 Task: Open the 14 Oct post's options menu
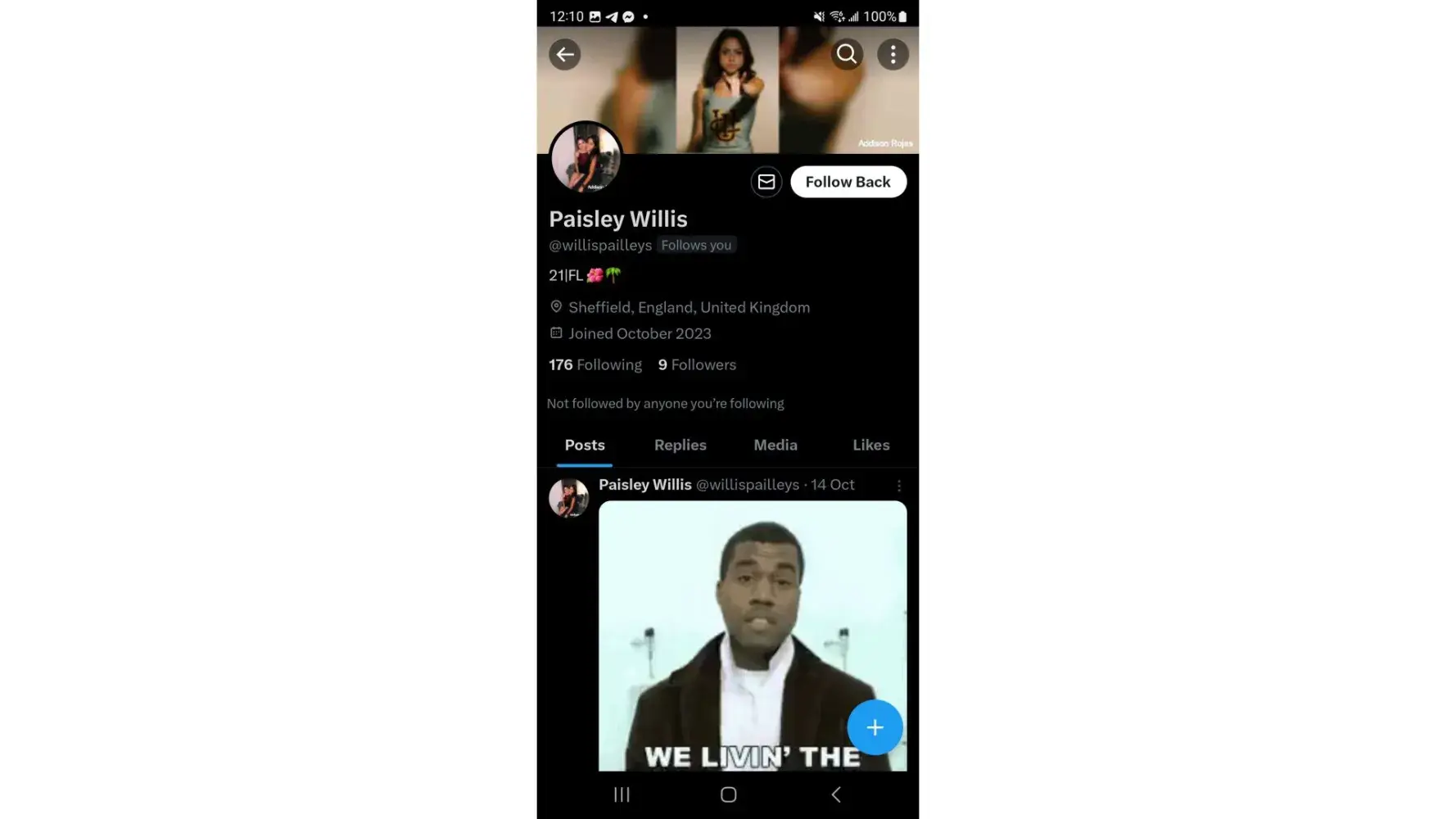click(x=898, y=486)
